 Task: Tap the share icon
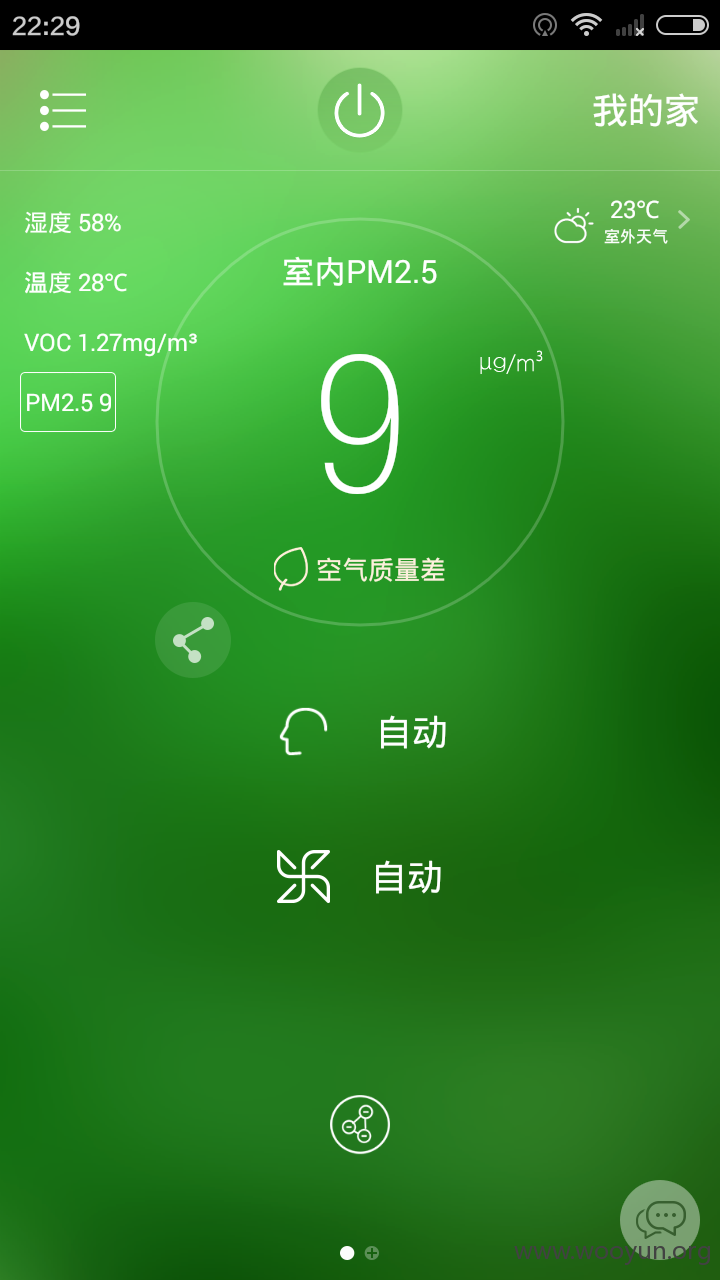[193, 640]
